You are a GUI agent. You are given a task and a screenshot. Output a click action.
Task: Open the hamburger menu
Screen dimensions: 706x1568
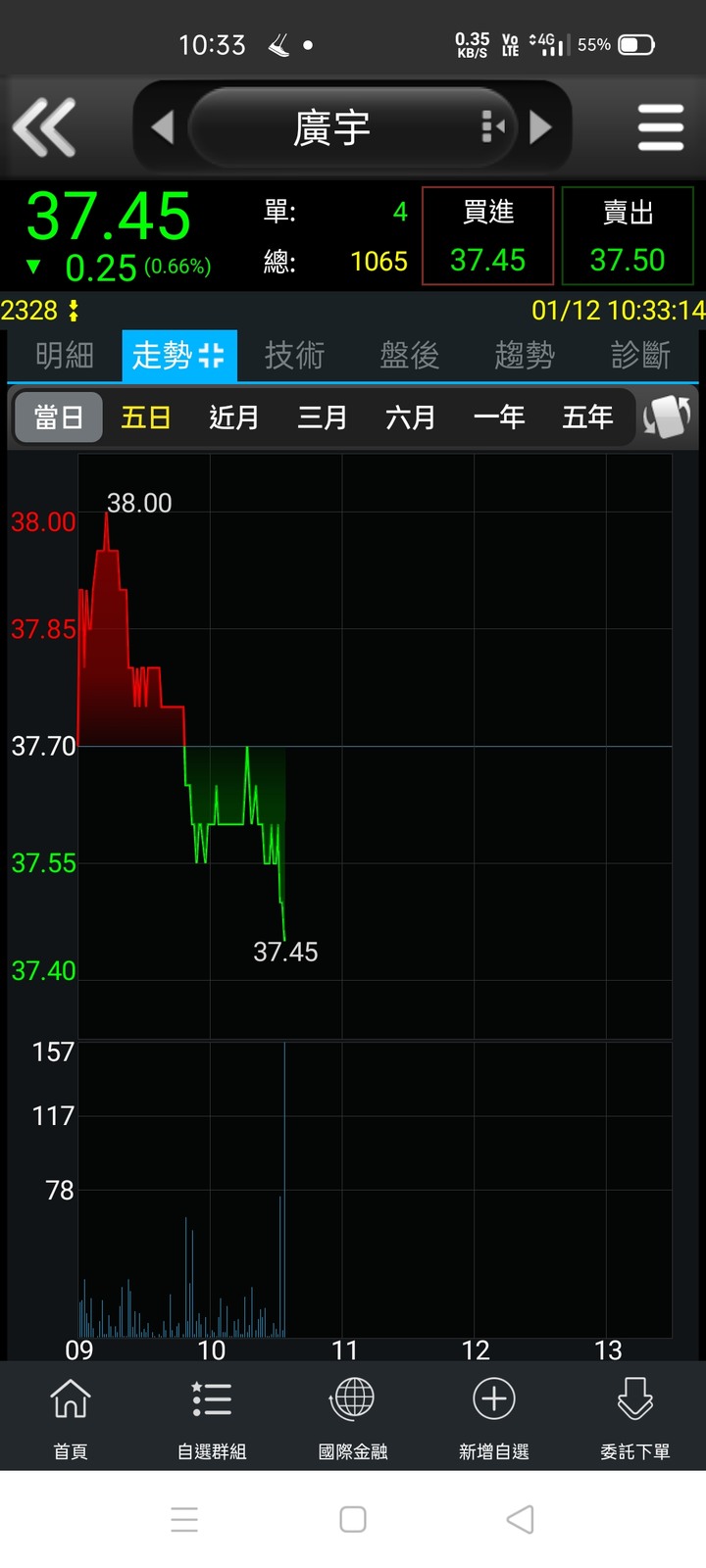tap(660, 127)
